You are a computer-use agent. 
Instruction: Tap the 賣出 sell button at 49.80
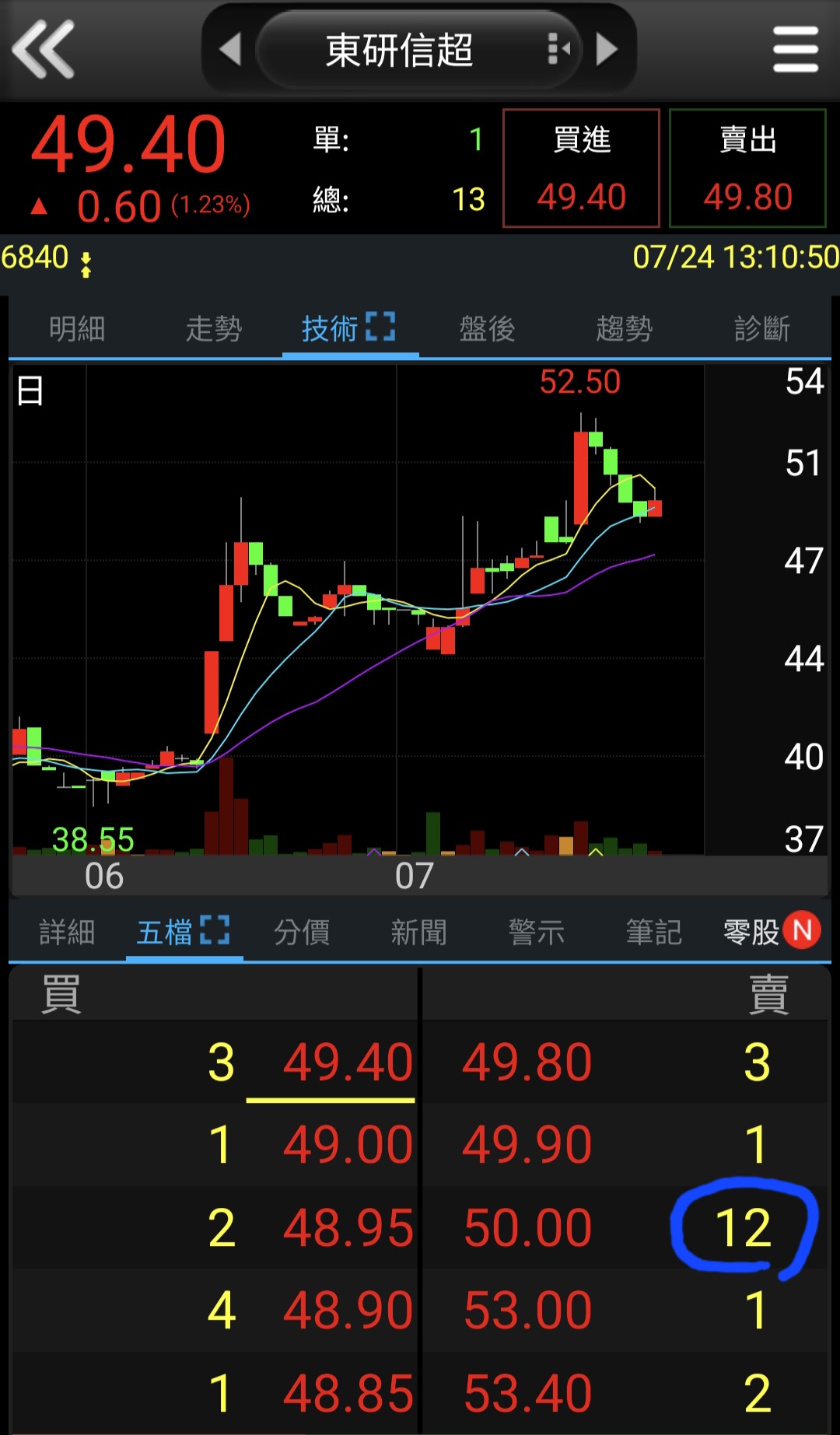point(747,168)
